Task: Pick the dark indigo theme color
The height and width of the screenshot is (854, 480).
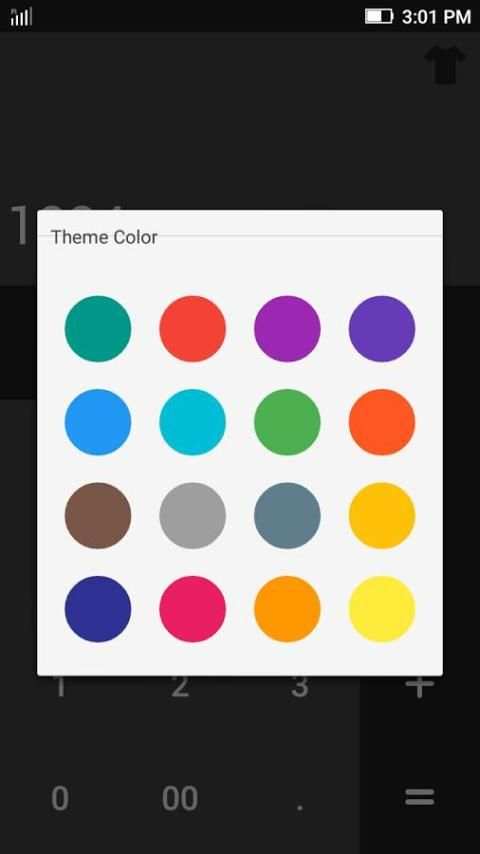Action: (98, 609)
